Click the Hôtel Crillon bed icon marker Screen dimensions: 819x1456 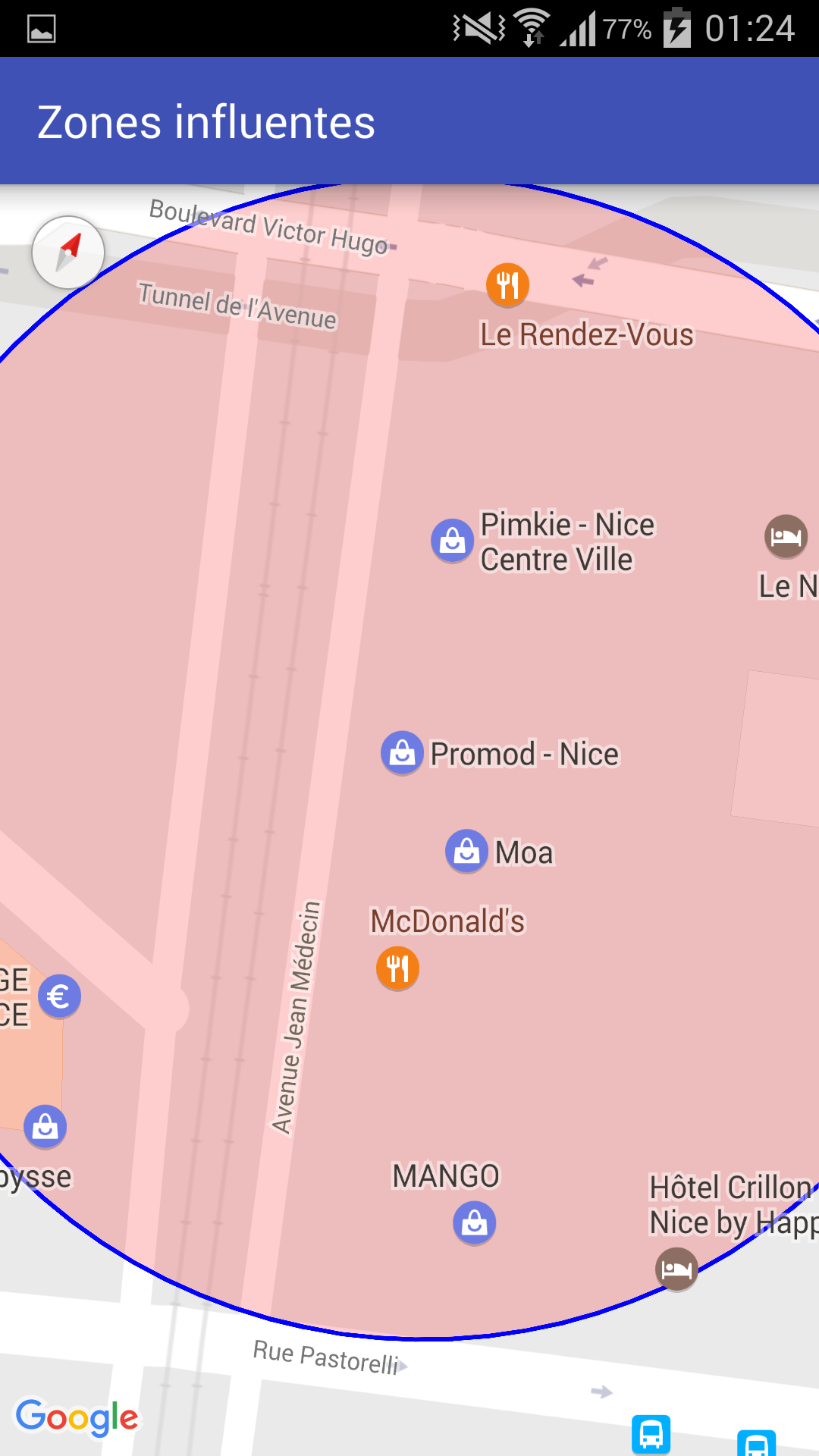pos(676,1269)
